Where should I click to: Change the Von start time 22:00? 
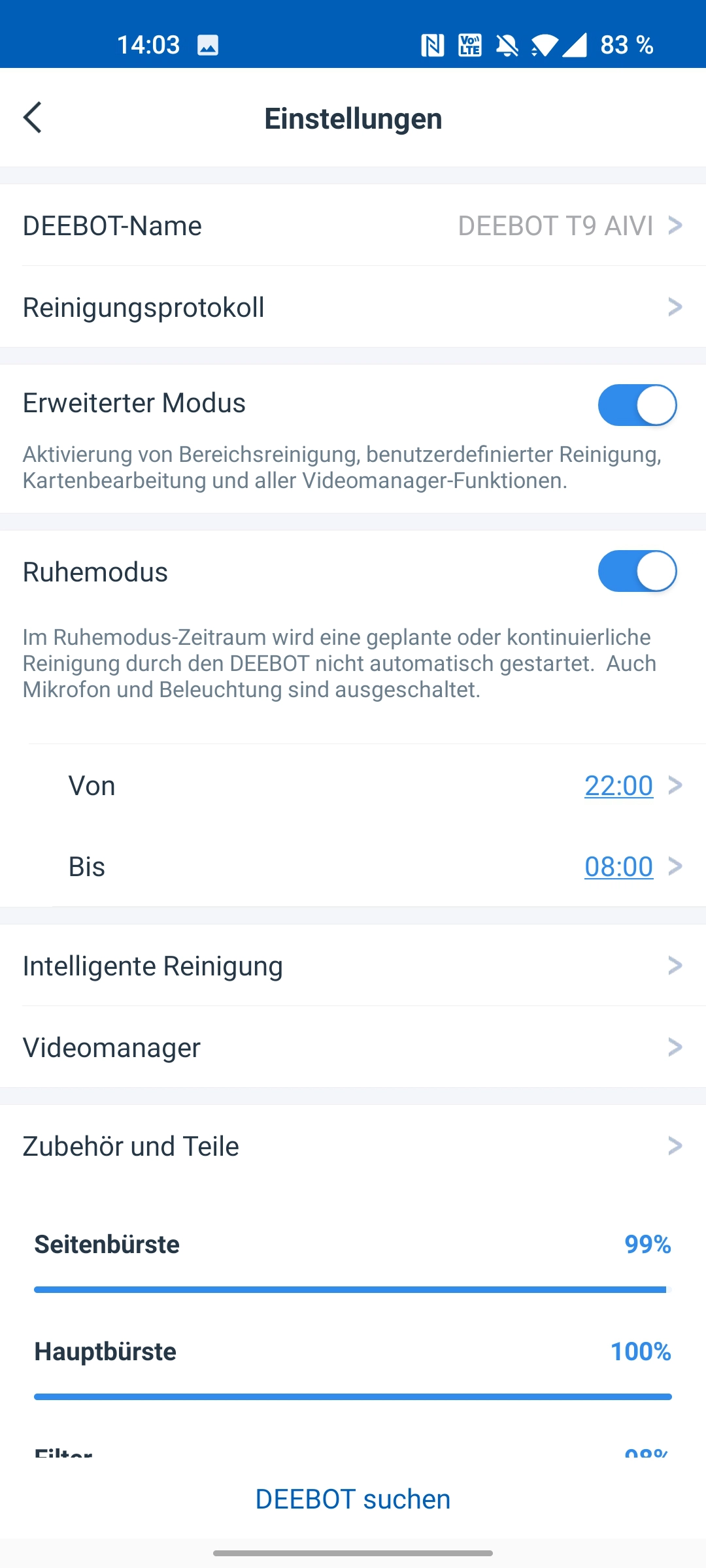click(x=618, y=786)
